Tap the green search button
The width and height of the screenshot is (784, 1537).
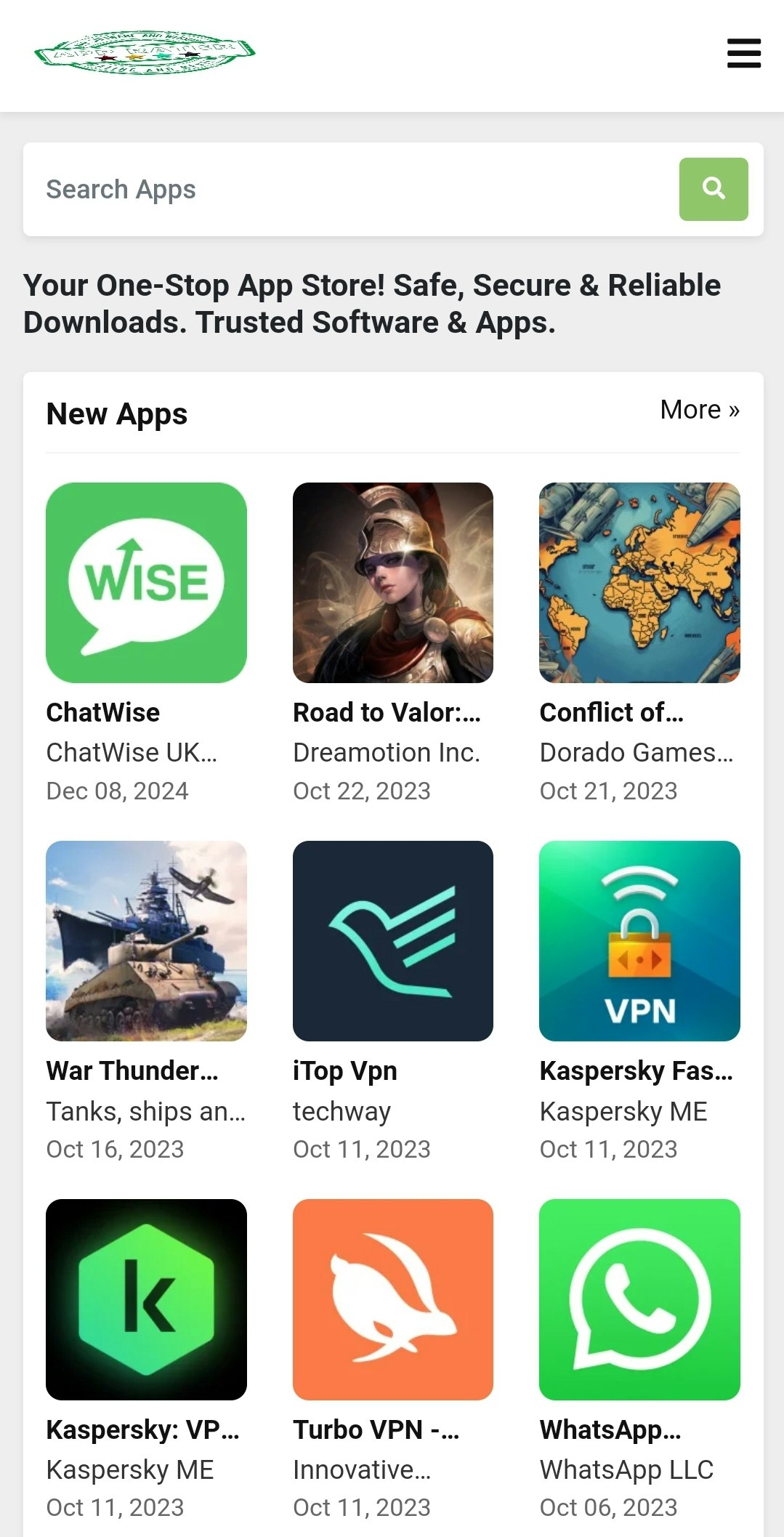(713, 189)
